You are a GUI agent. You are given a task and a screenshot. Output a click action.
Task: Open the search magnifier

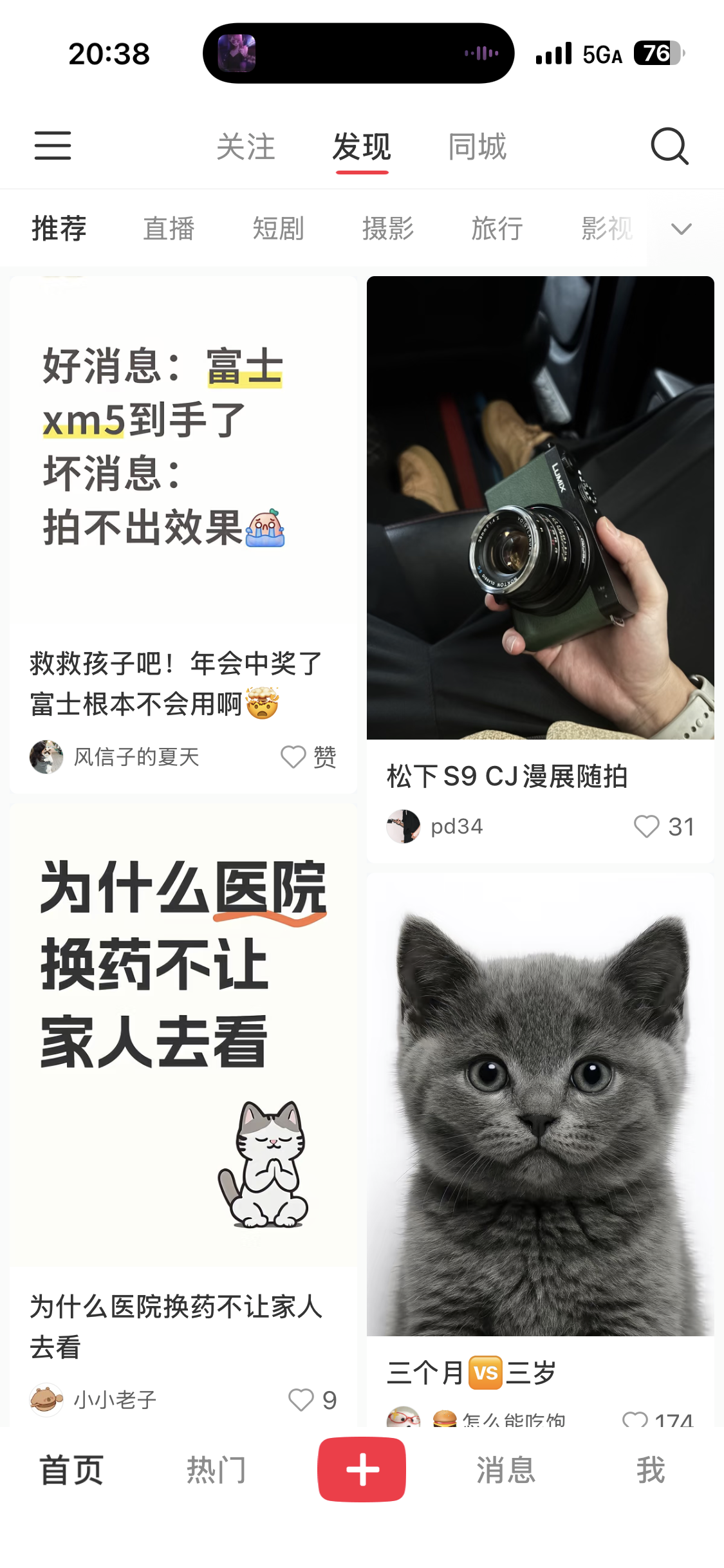click(x=669, y=146)
